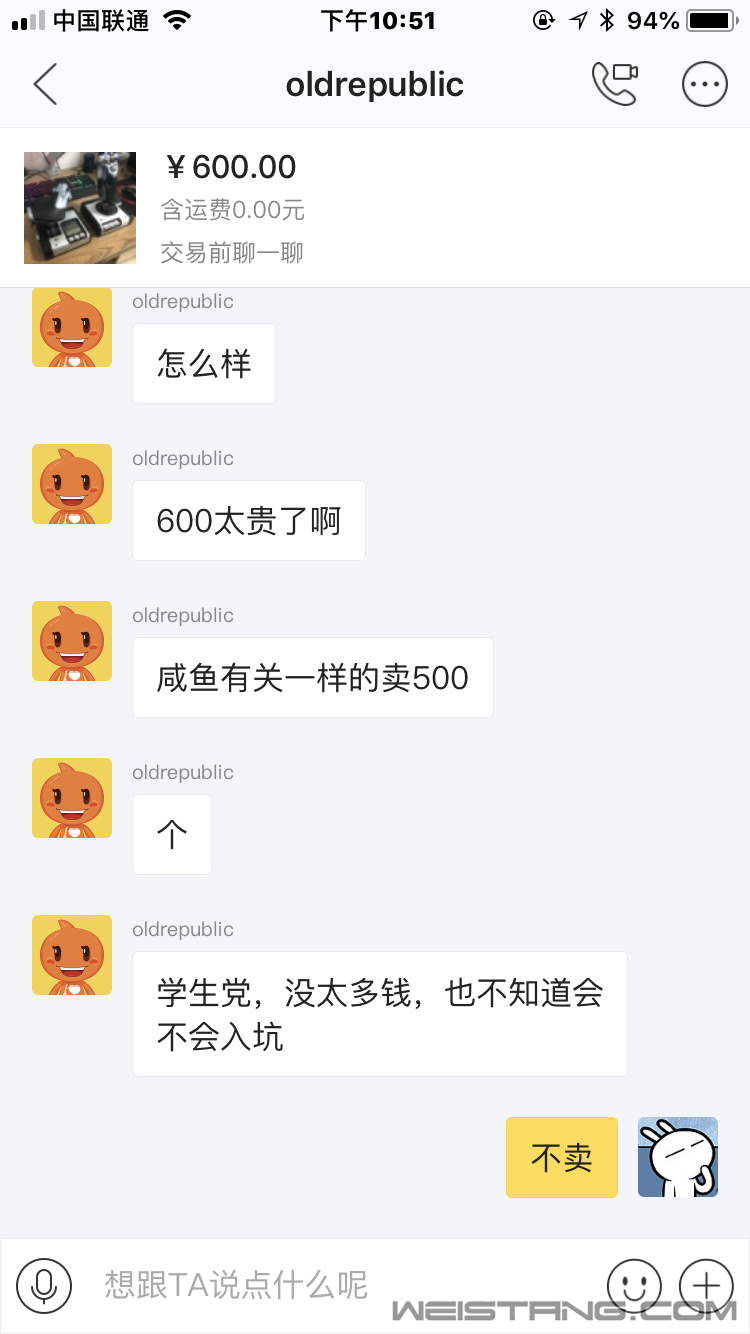
Task: Start a voice or video call
Action: [614, 85]
